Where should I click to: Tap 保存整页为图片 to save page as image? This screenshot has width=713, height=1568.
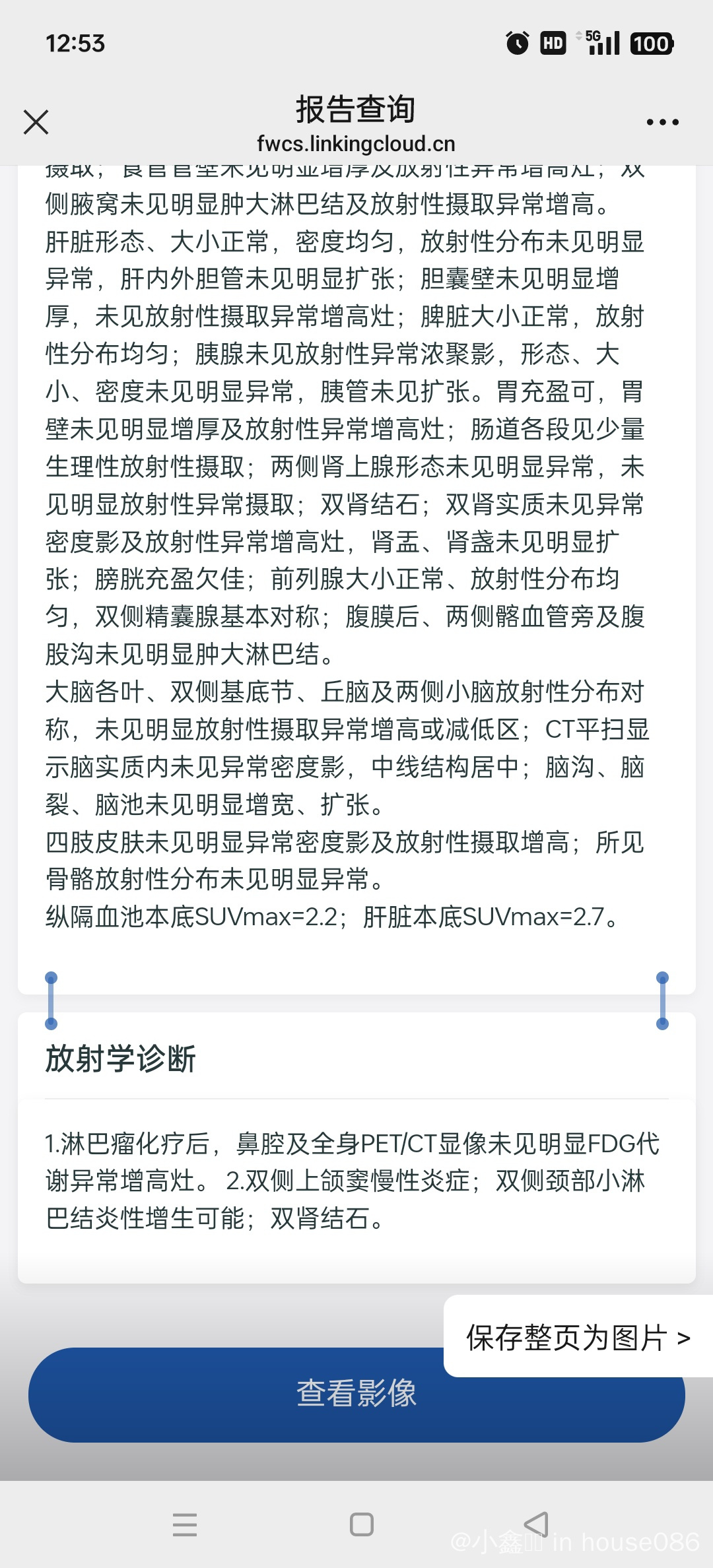[578, 1338]
